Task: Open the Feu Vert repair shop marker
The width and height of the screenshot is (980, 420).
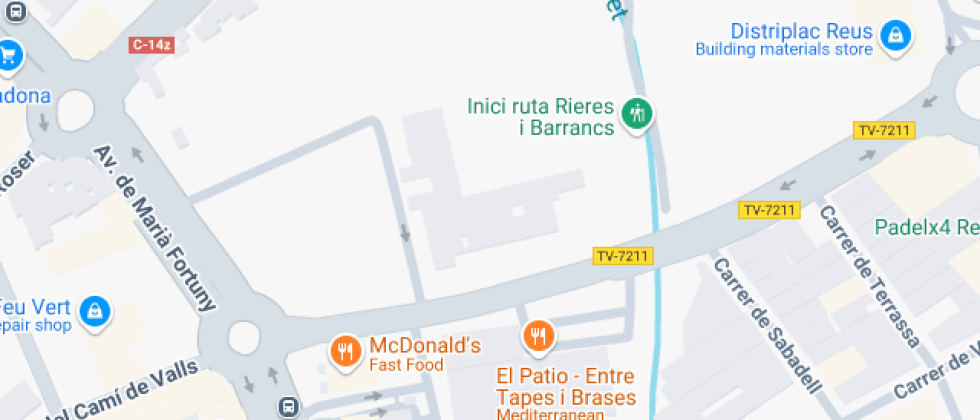Action: point(94,310)
